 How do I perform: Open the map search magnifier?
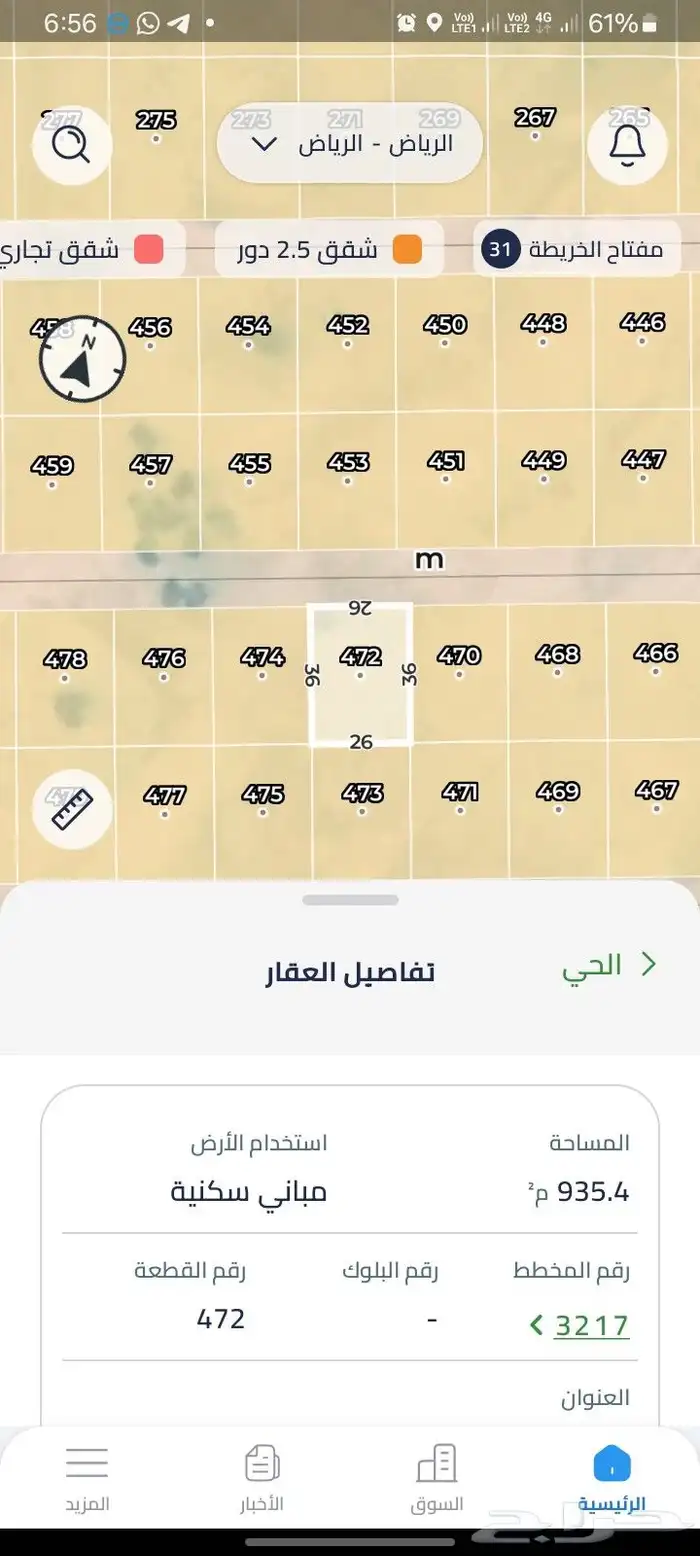click(71, 145)
